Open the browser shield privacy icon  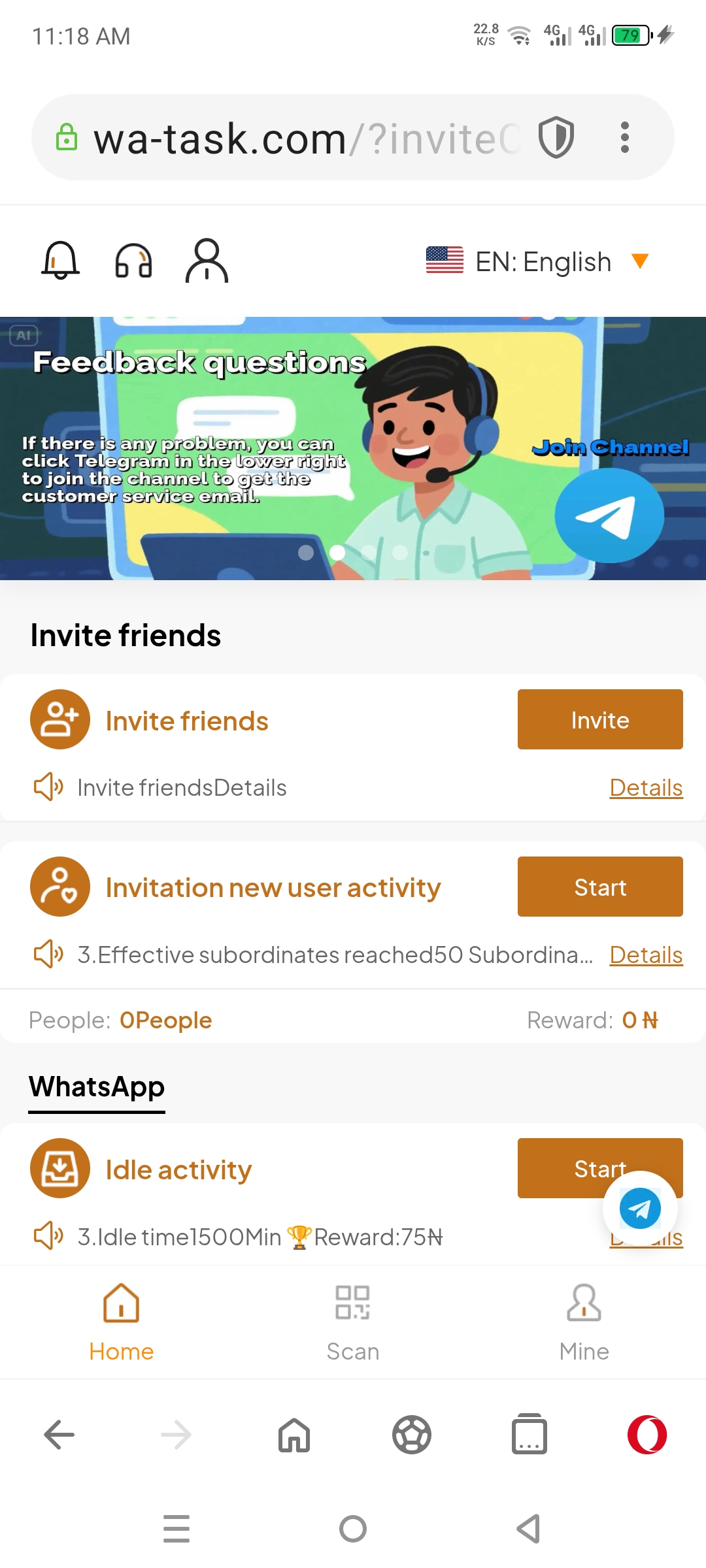556,138
